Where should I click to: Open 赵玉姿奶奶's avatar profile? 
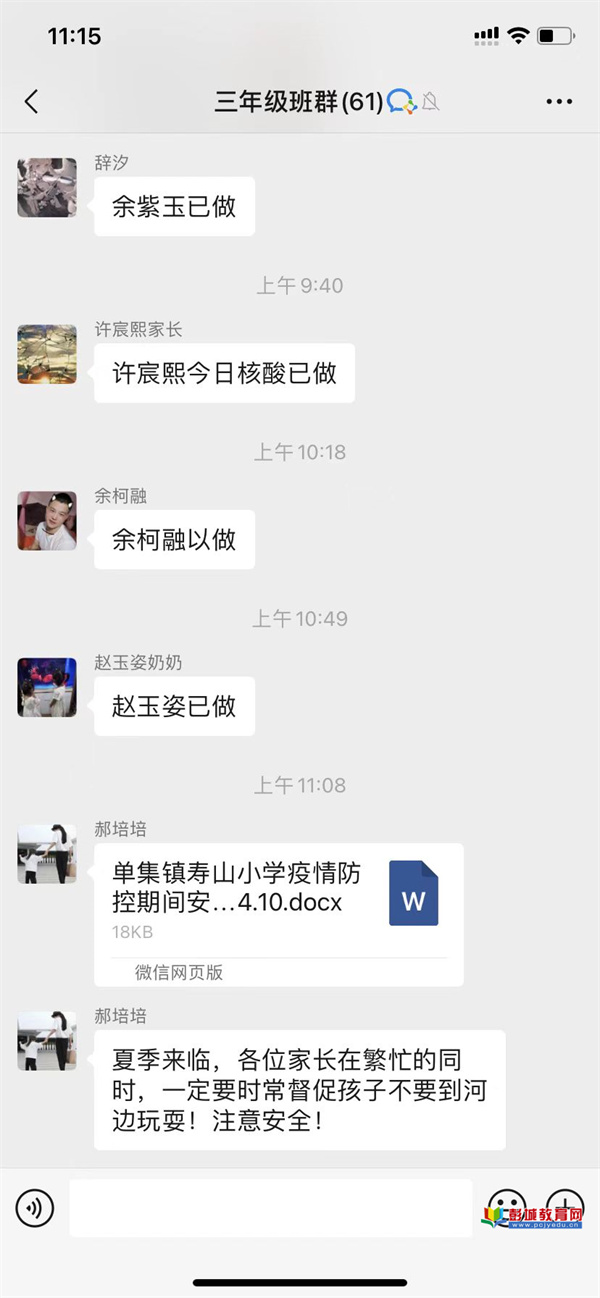coord(47,687)
